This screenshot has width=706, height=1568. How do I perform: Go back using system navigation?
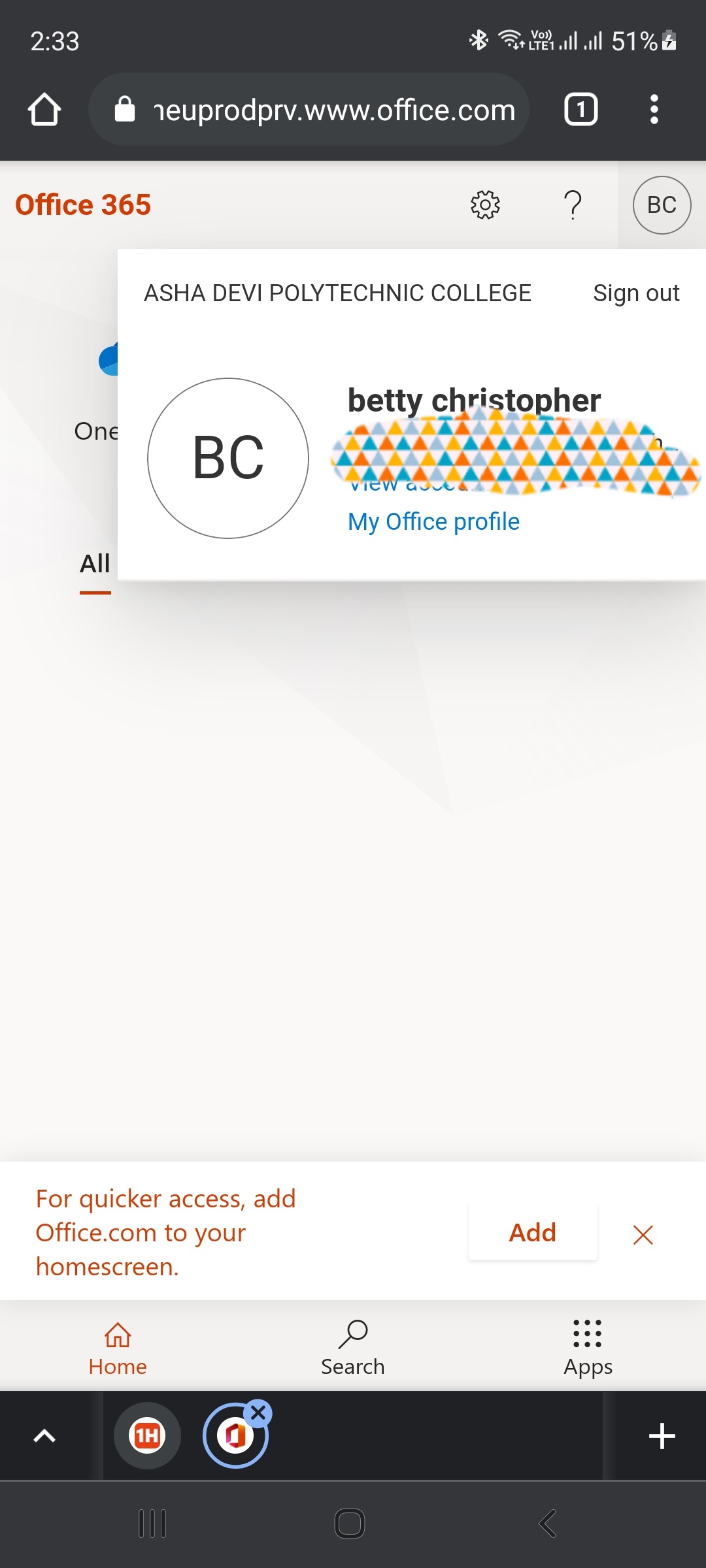click(x=548, y=1524)
